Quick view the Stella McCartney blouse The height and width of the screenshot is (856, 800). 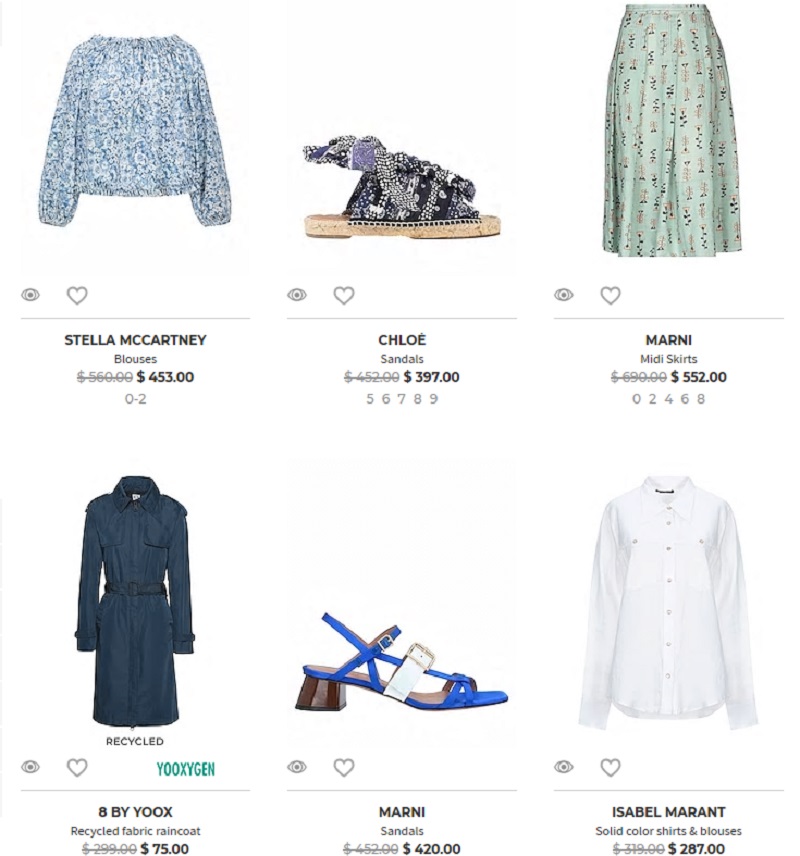31,295
